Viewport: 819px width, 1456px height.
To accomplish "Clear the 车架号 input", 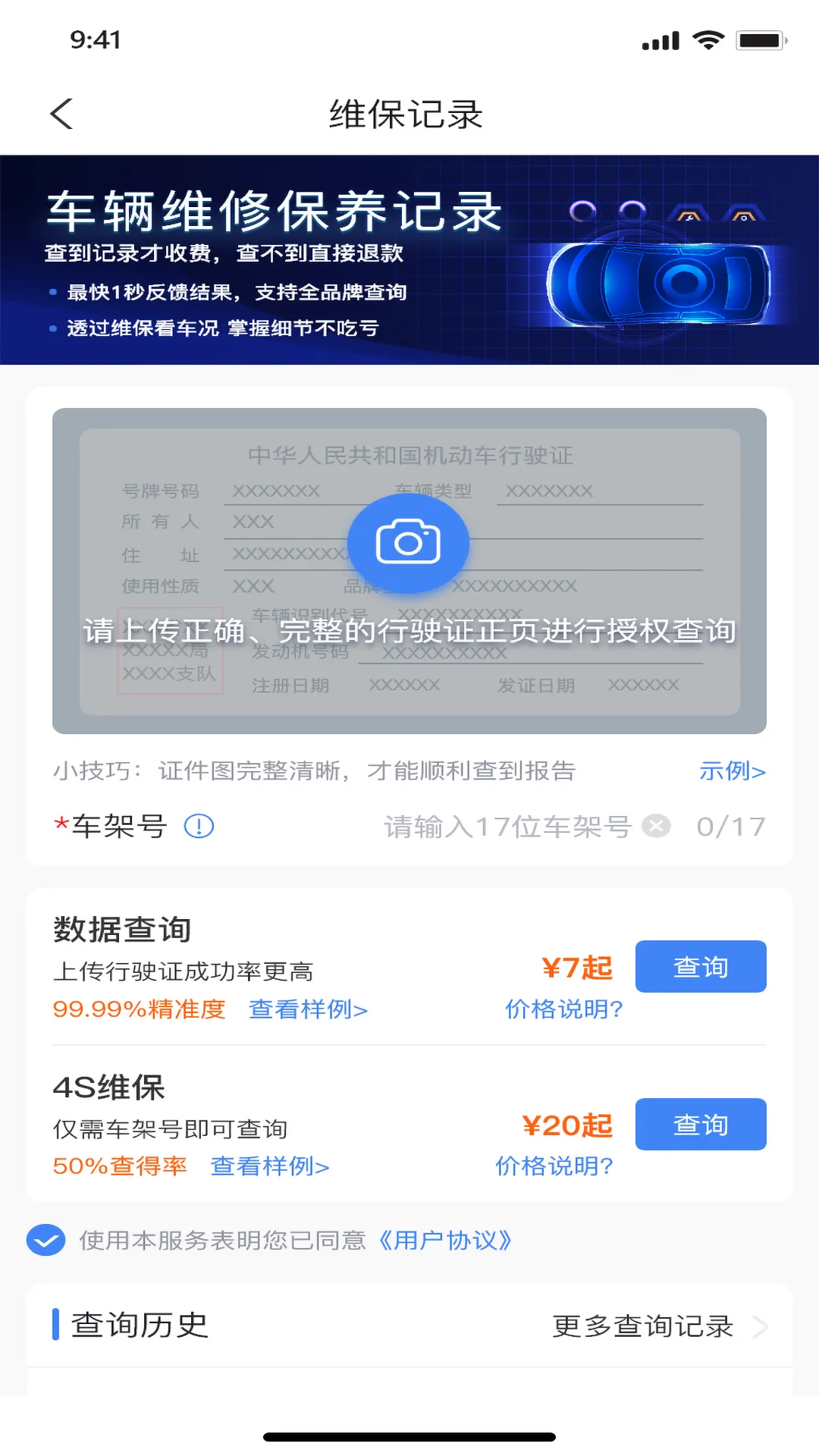I will 656,826.
